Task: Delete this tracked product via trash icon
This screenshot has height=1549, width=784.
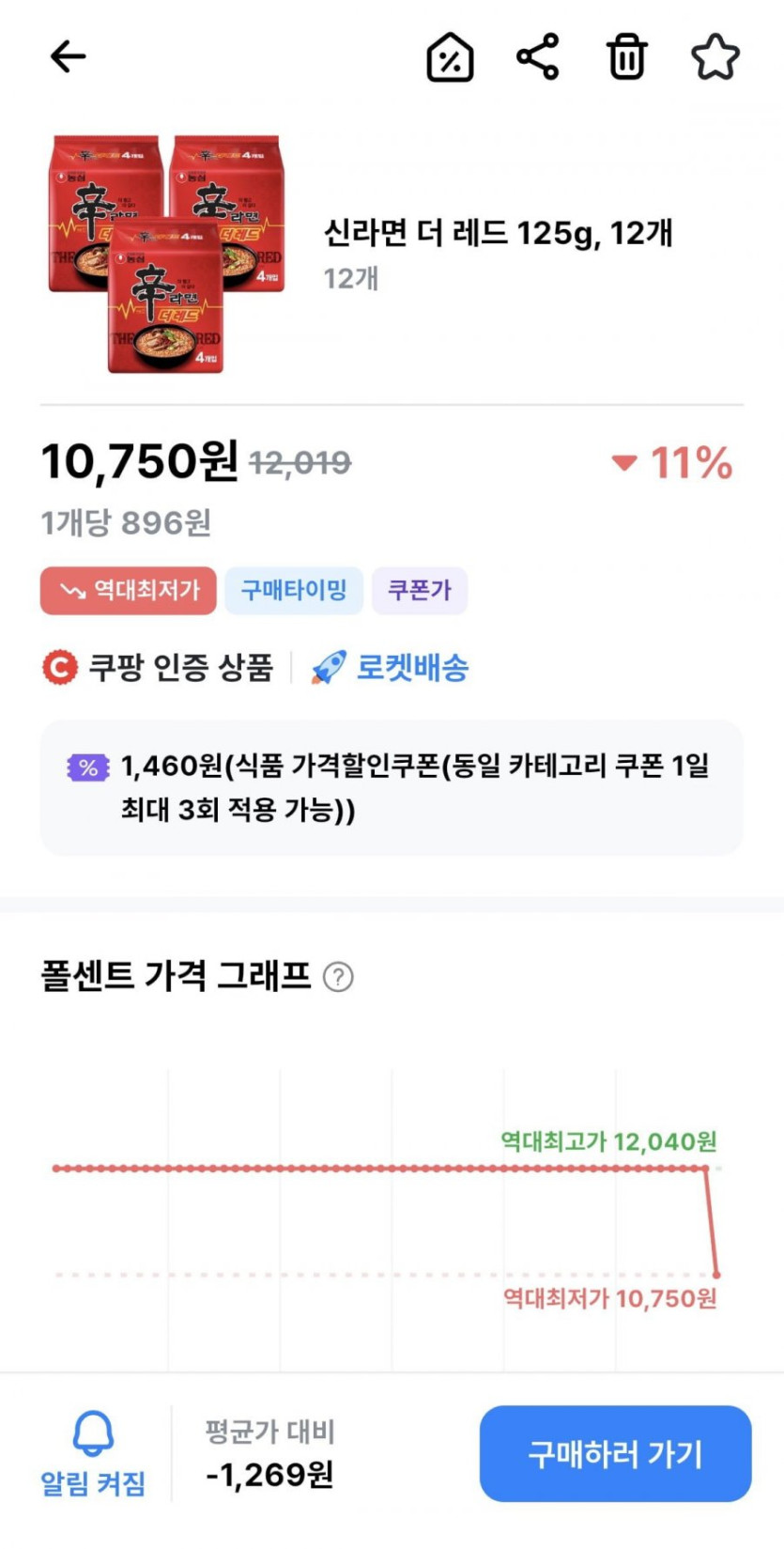Action: (x=626, y=56)
